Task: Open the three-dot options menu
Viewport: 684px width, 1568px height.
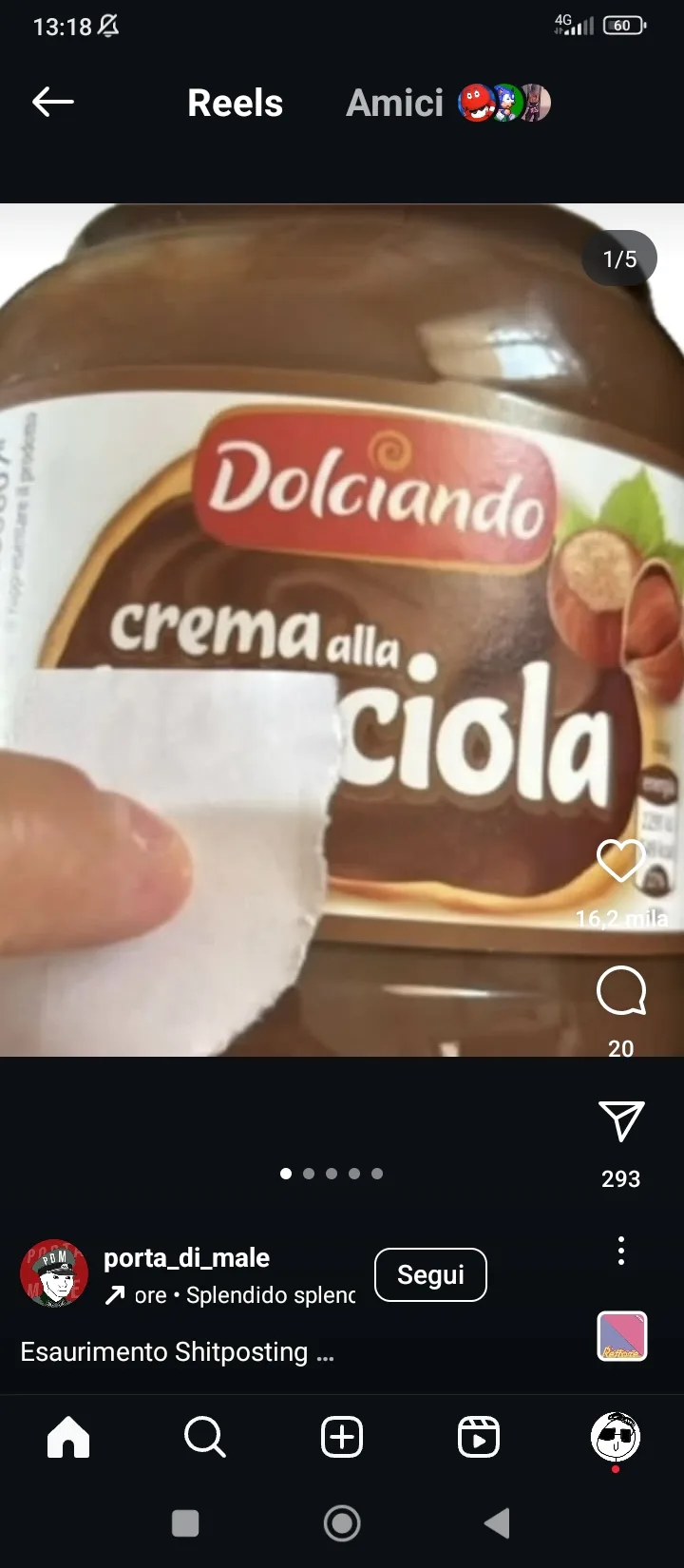Action: click(621, 1251)
